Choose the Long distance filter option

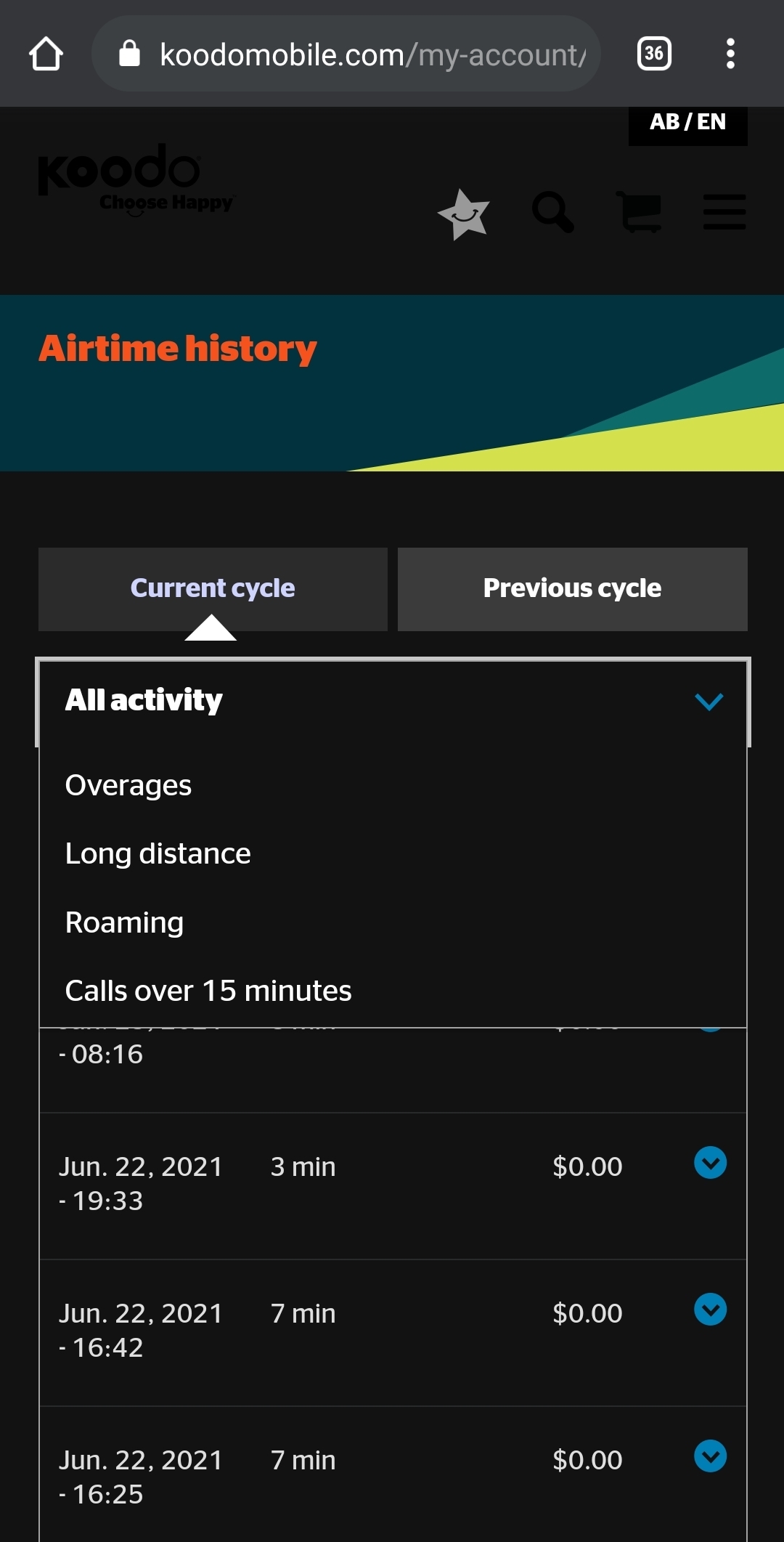pos(158,854)
